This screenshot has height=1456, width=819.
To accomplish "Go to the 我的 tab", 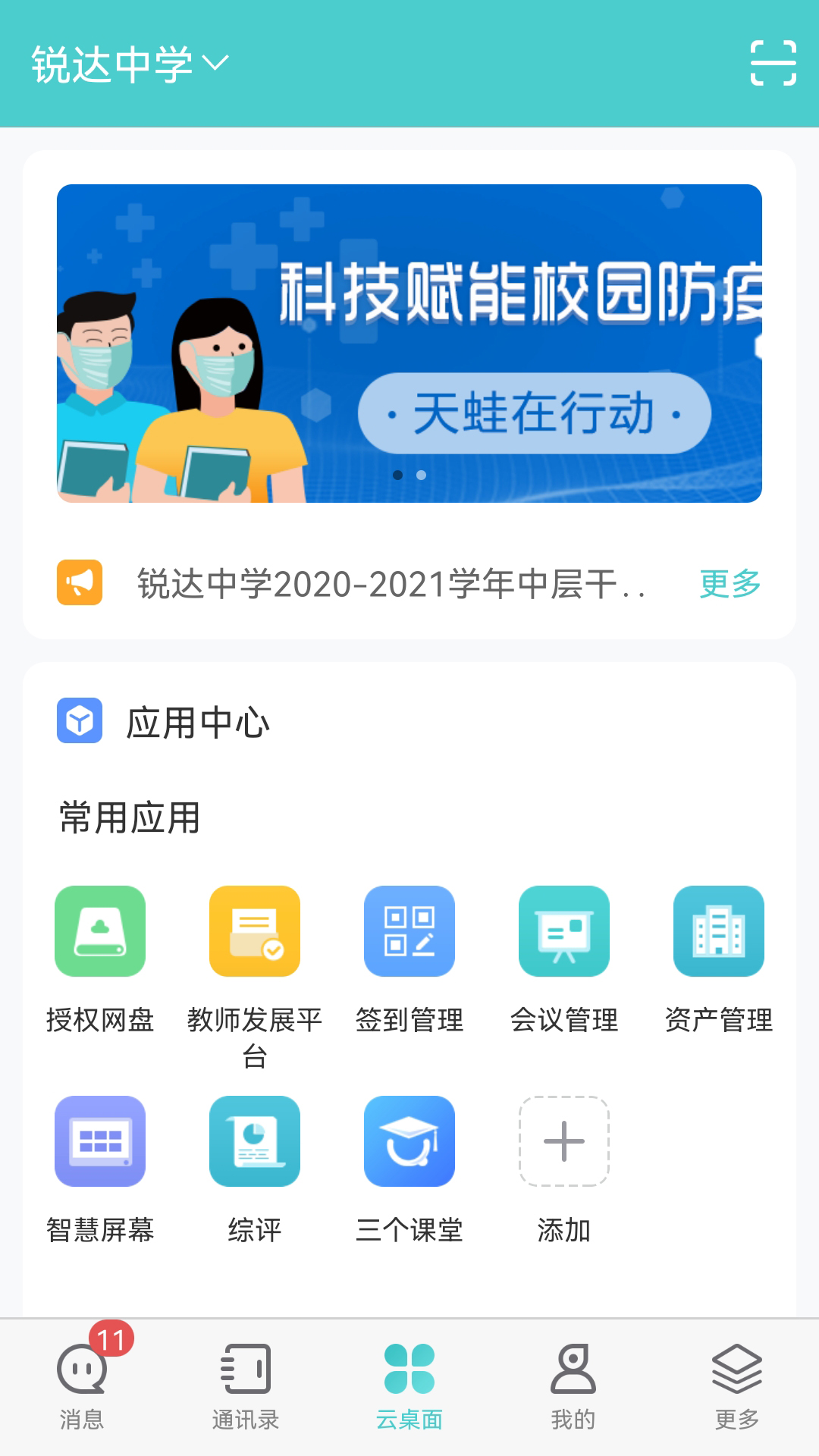I will [x=573, y=1386].
